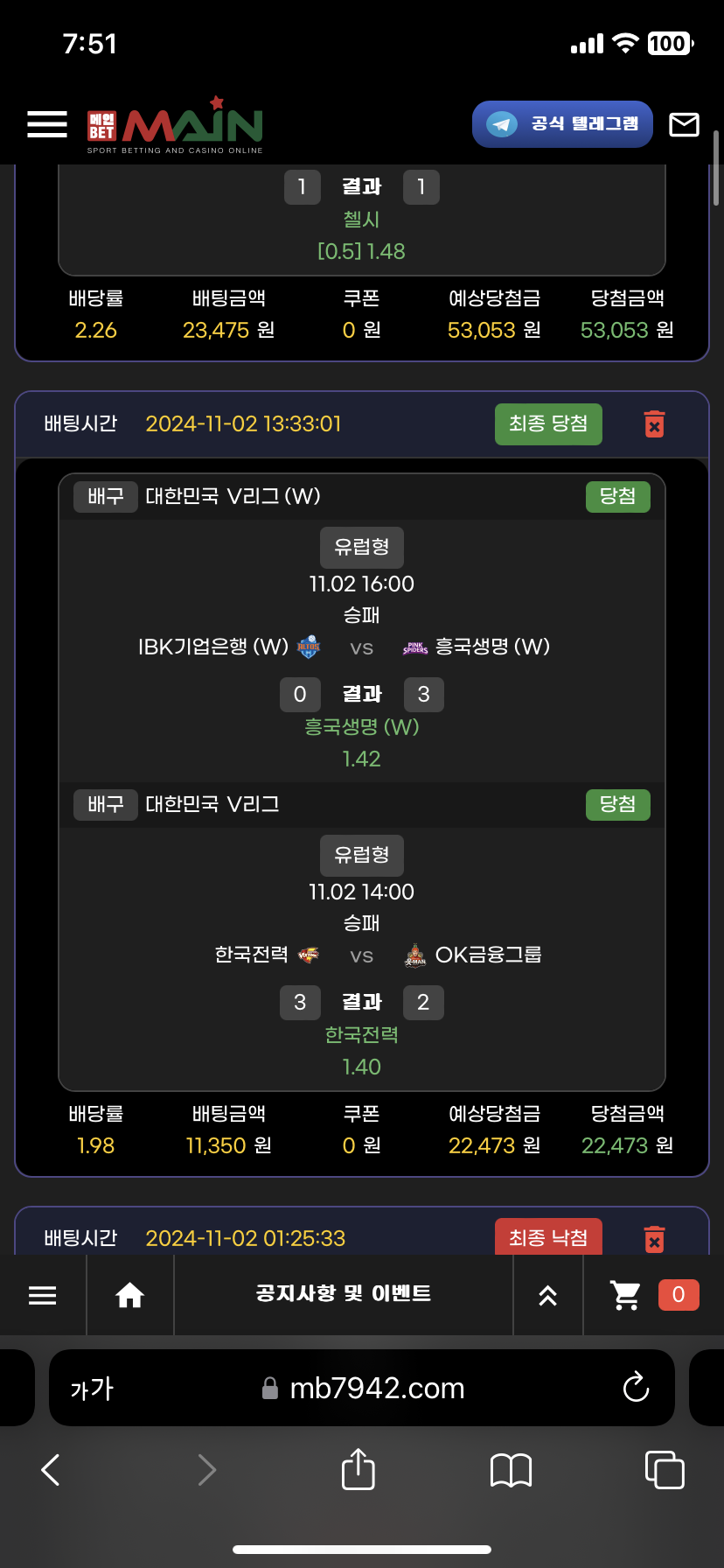Jump to top with the double chevron
724x1568 pixels.
tap(547, 1295)
